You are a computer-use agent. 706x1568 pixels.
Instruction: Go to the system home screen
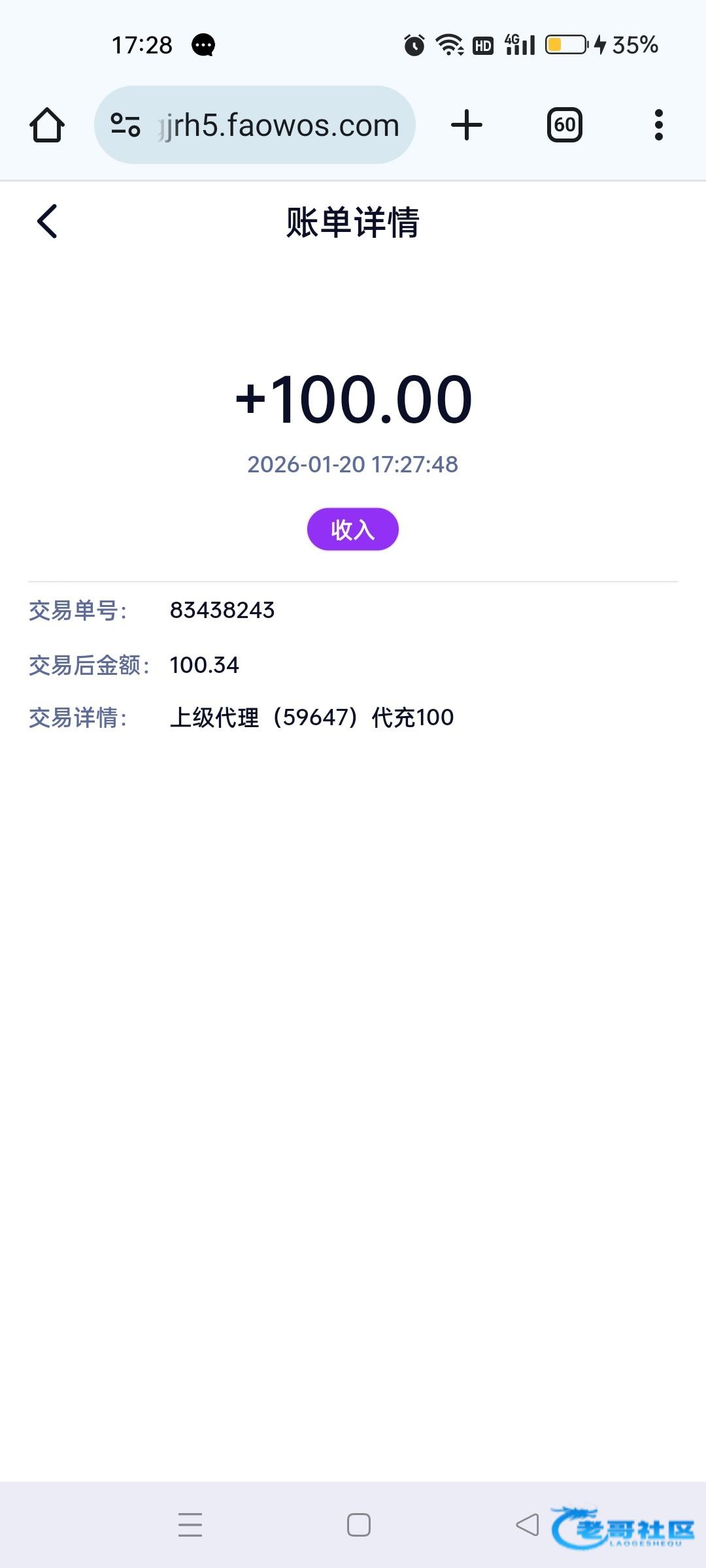358,1525
